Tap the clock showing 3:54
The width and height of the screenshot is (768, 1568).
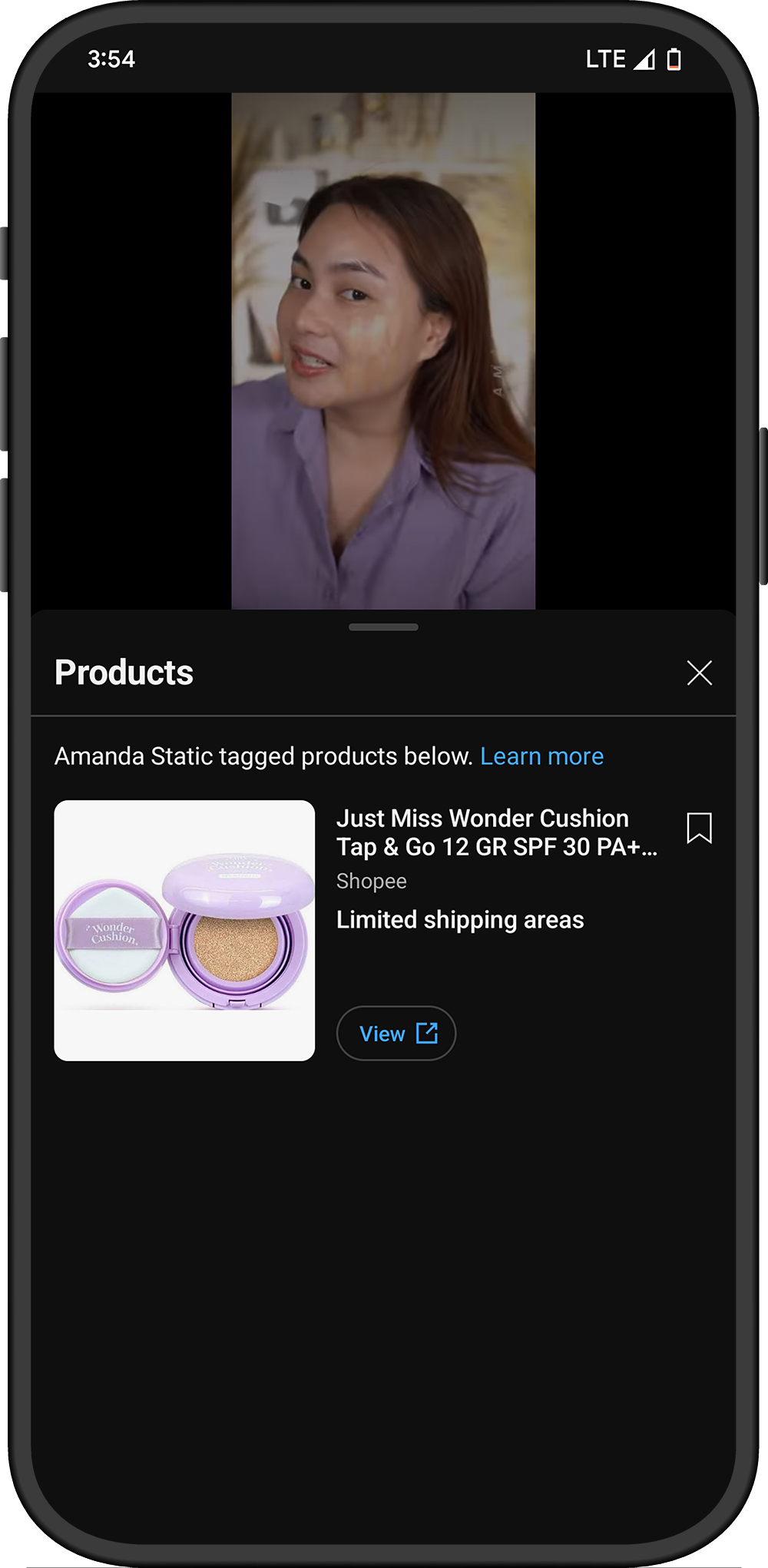(x=112, y=58)
